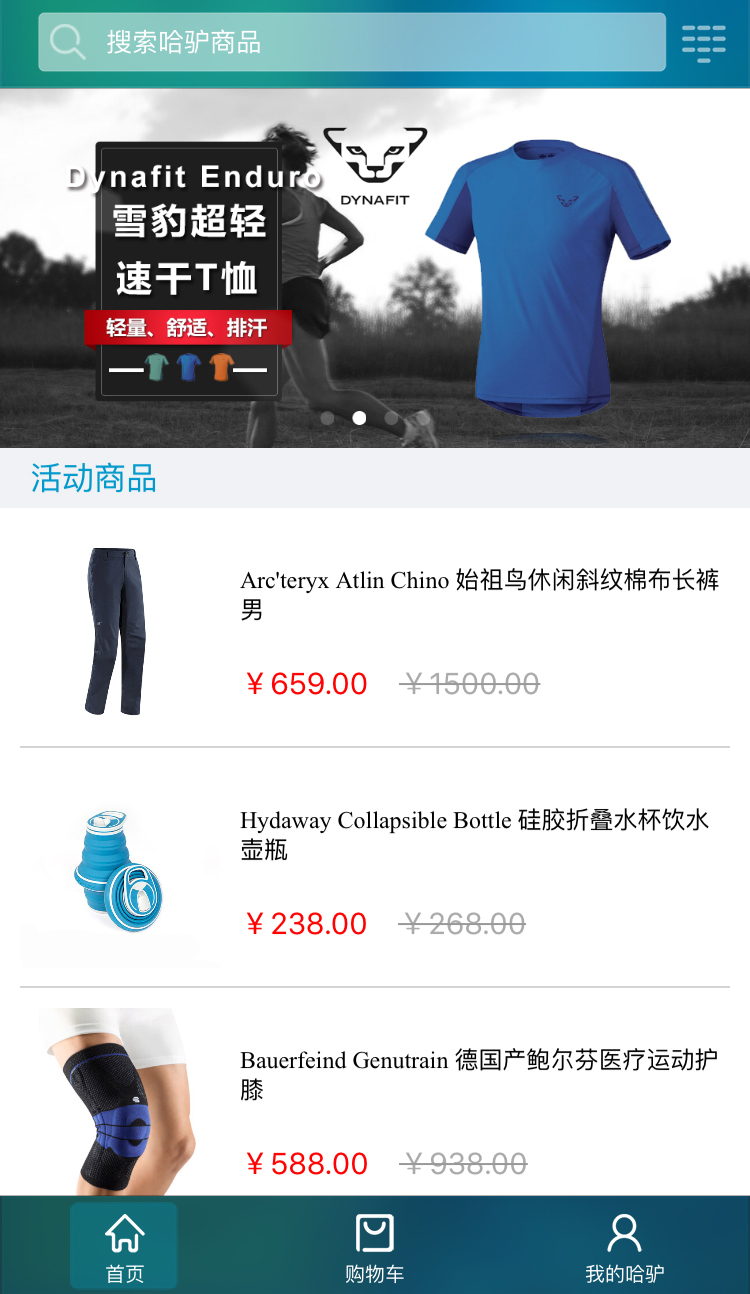Tap the shopping cart icon
This screenshot has width=750, height=1294.
(375, 1234)
